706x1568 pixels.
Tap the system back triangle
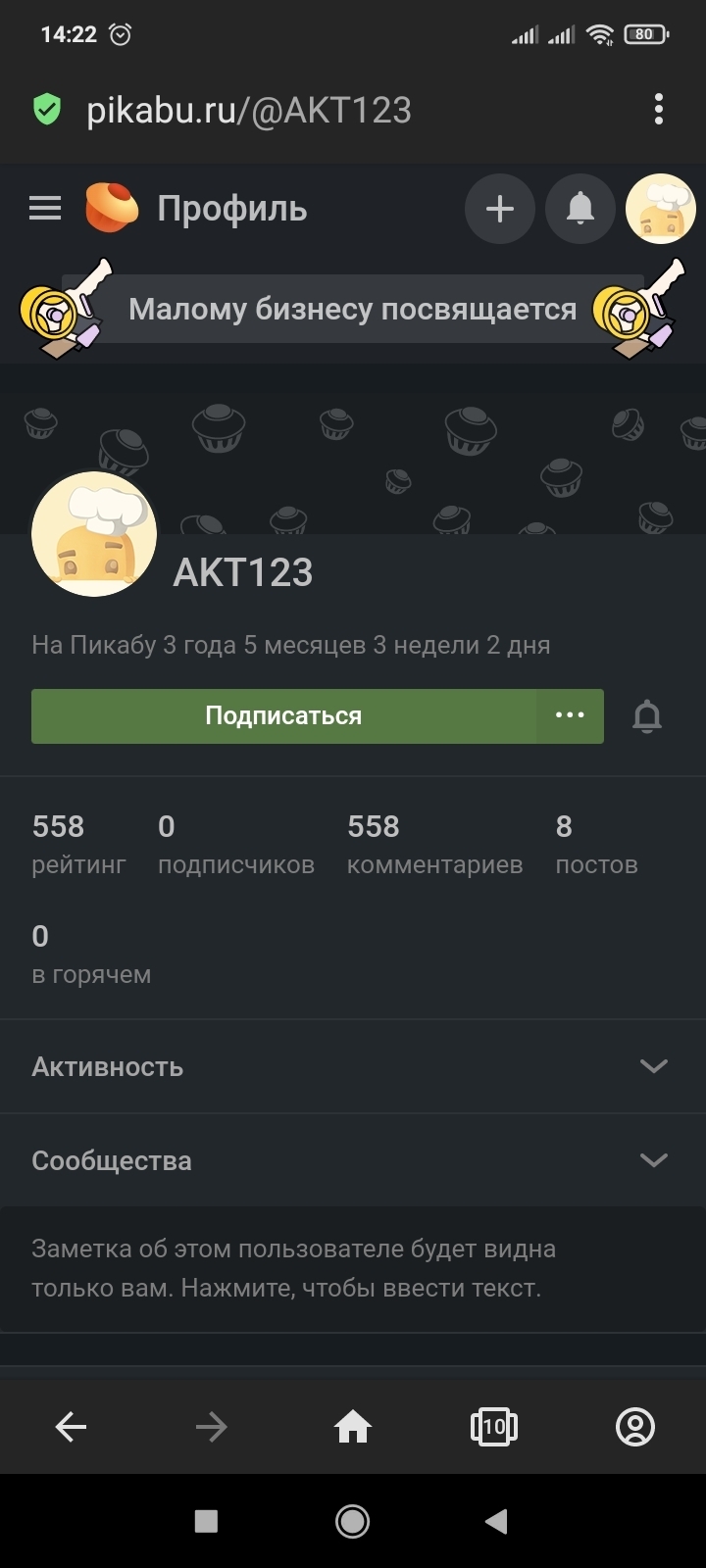tap(497, 1521)
